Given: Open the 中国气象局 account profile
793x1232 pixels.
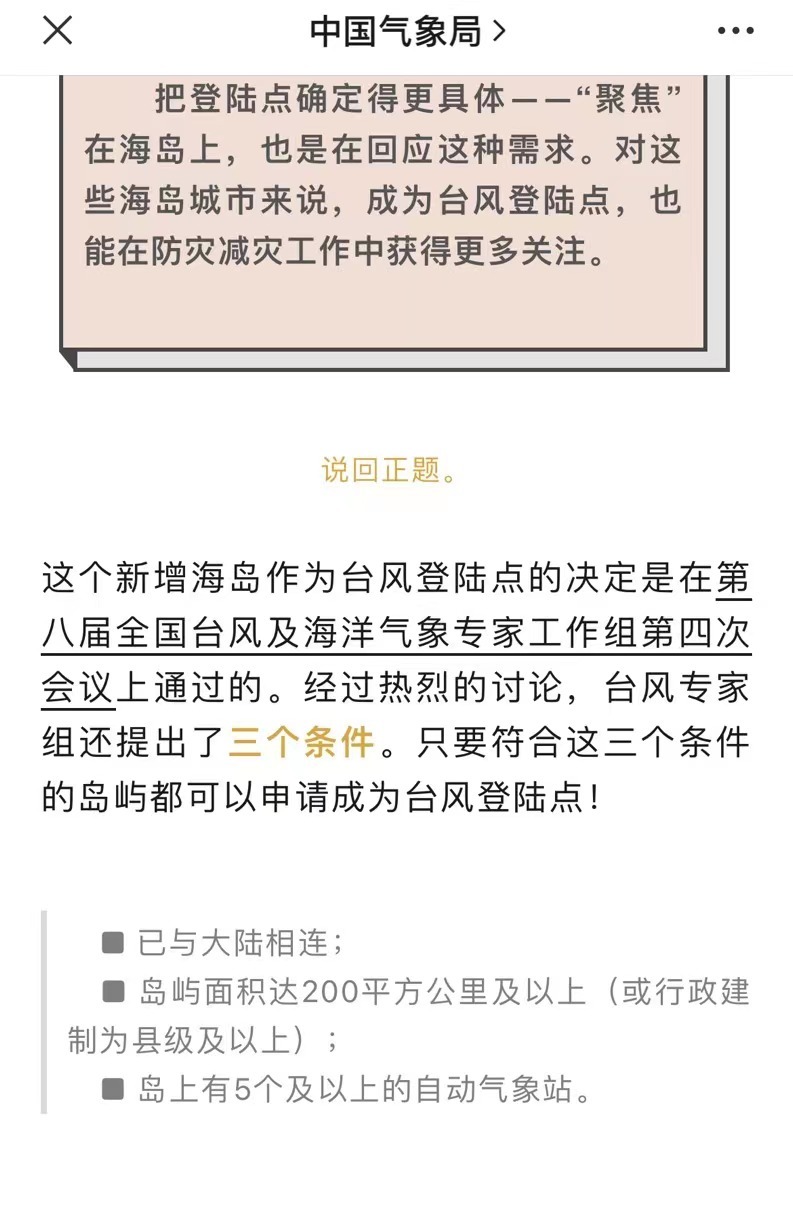Looking at the screenshot, I should pyautogui.click(x=407, y=32).
